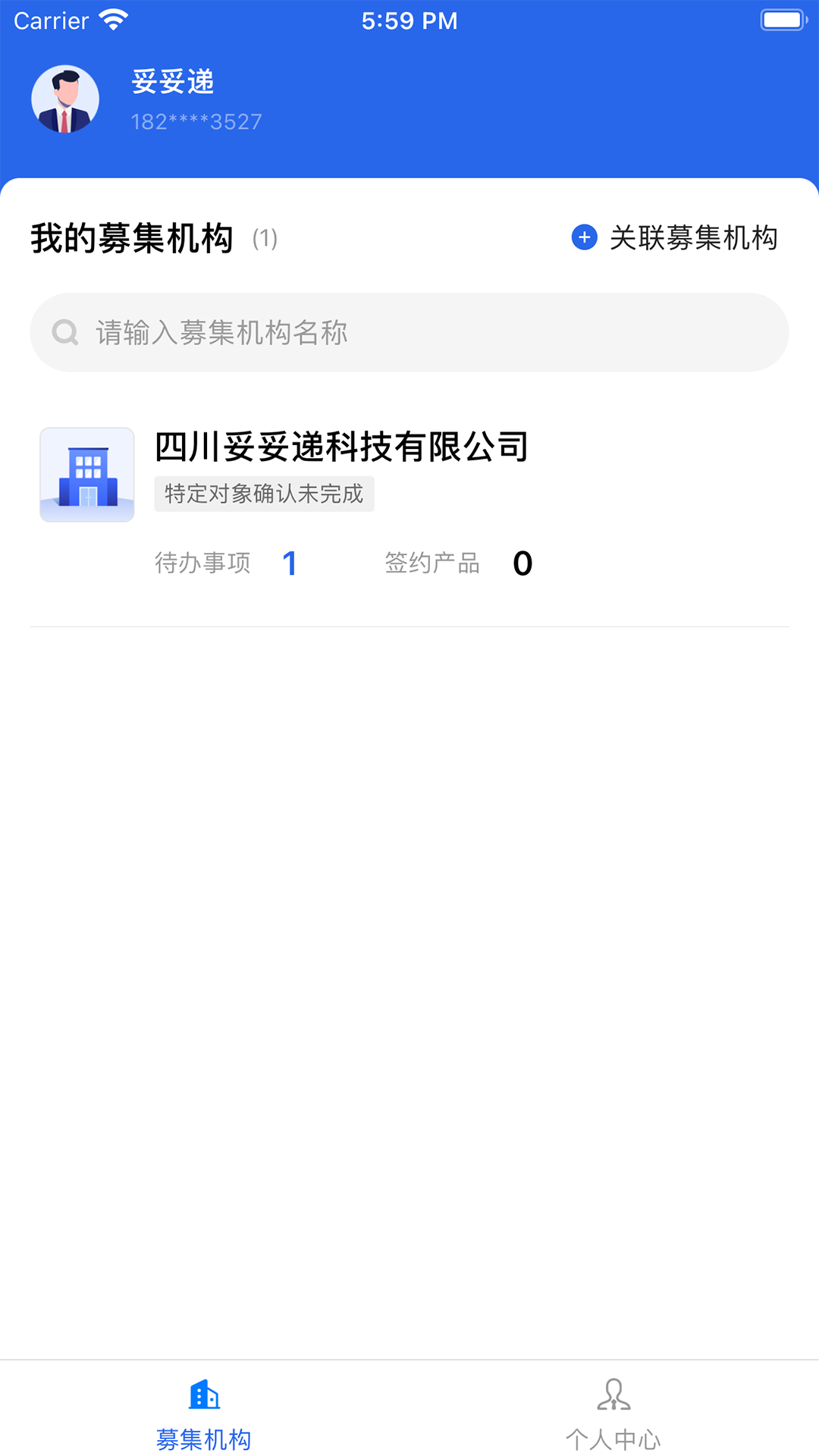Viewport: 819px width, 1456px height.
Task: Select the building icon for 四川妥妥递科技有限公司
Action: pyautogui.click(x=86, y=474)
